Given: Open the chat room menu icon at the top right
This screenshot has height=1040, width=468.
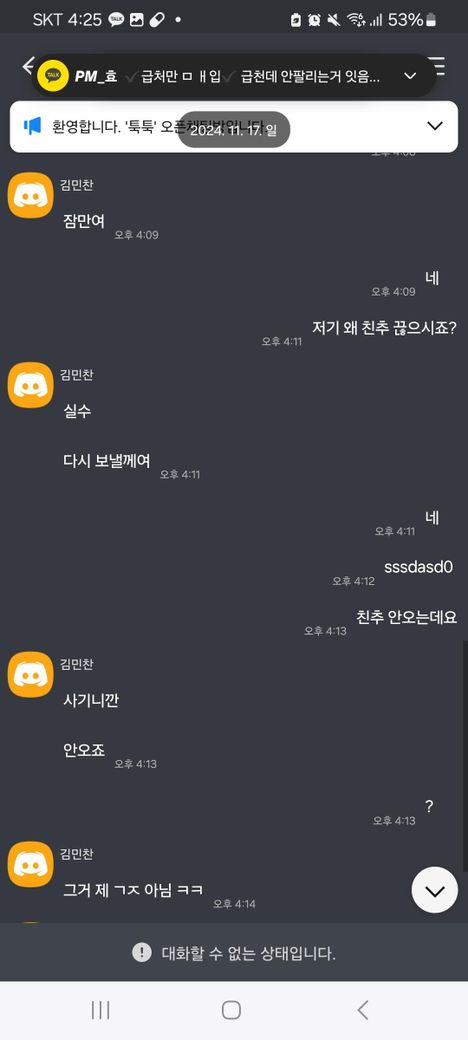Looking at the screenshot, I should click(438, 65).
